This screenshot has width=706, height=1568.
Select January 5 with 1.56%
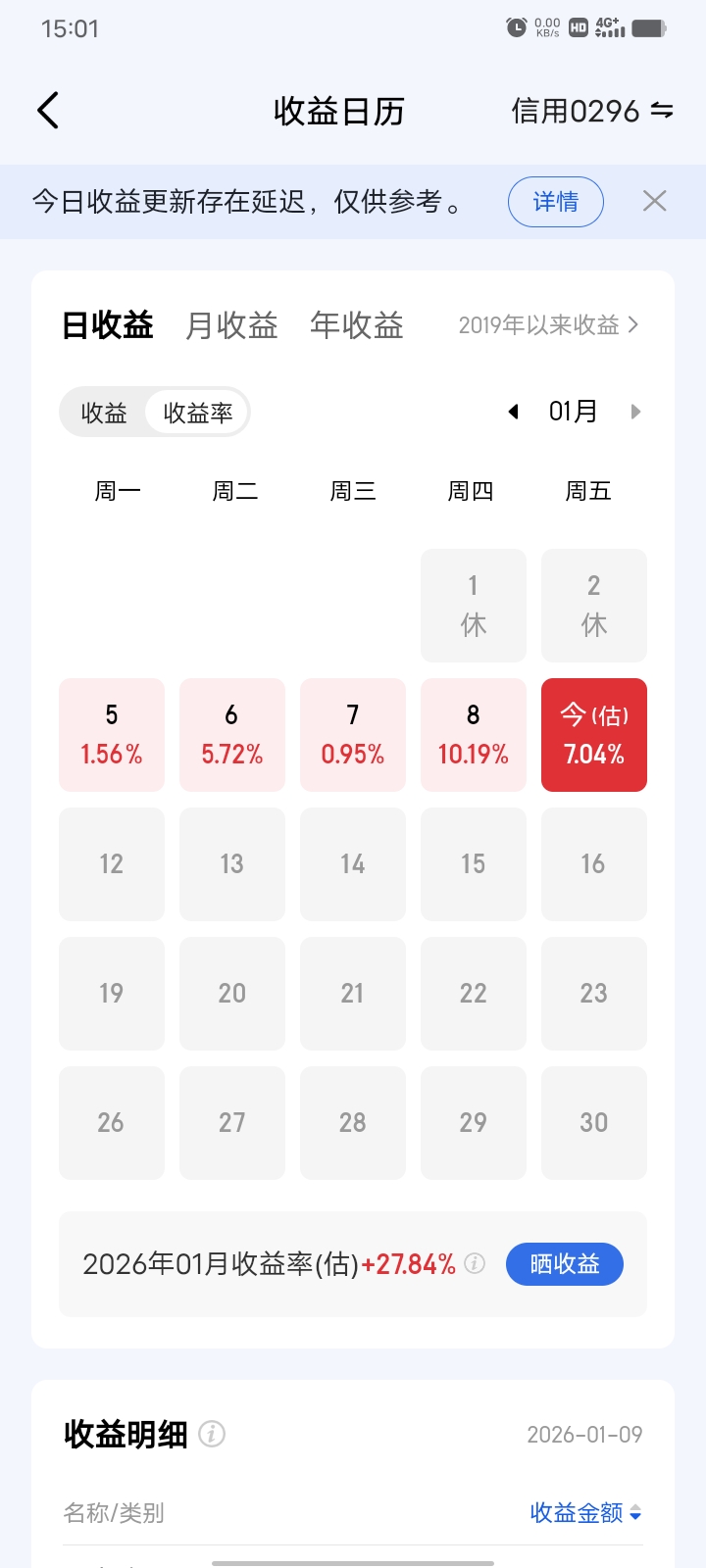[x=112, y=735]
